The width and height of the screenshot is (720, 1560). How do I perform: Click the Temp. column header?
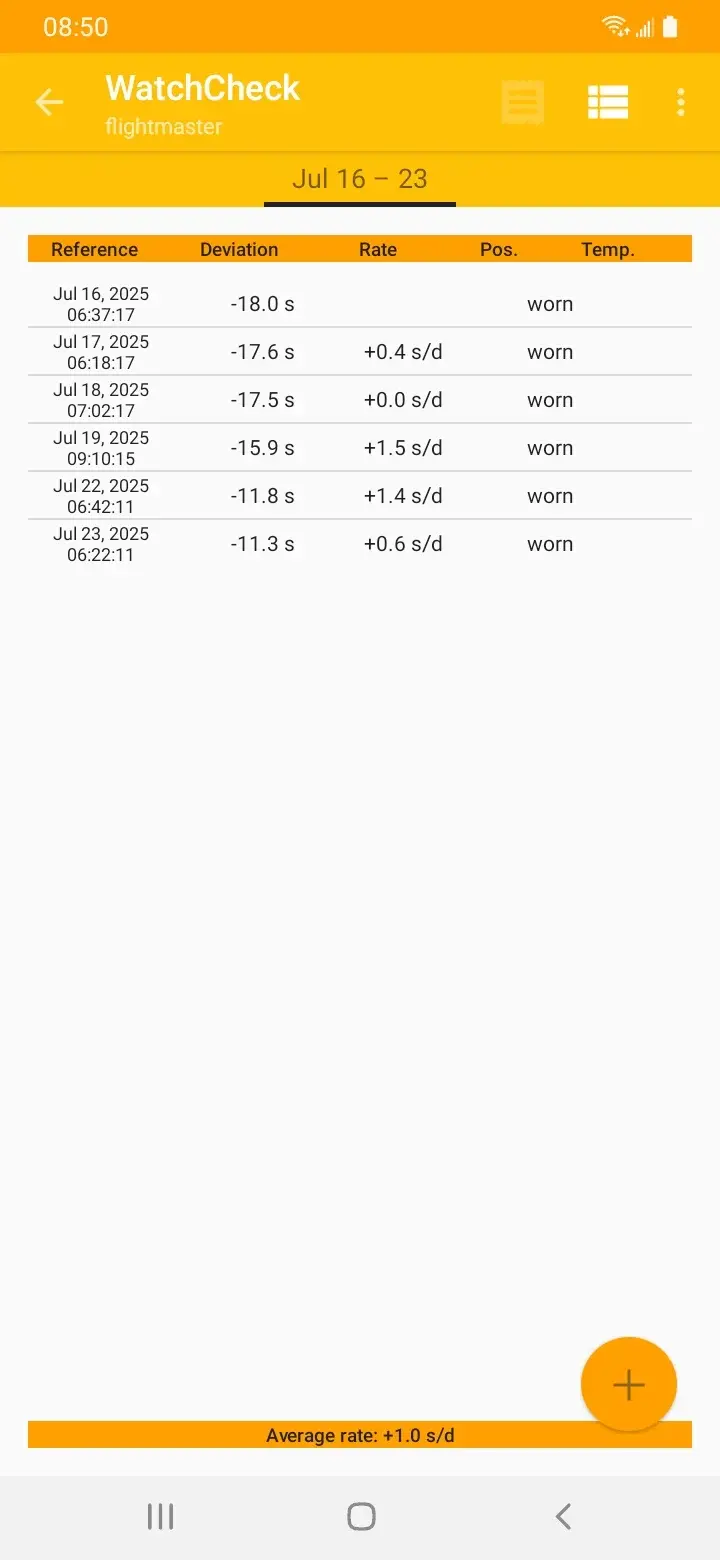click(x=608, y=249)
